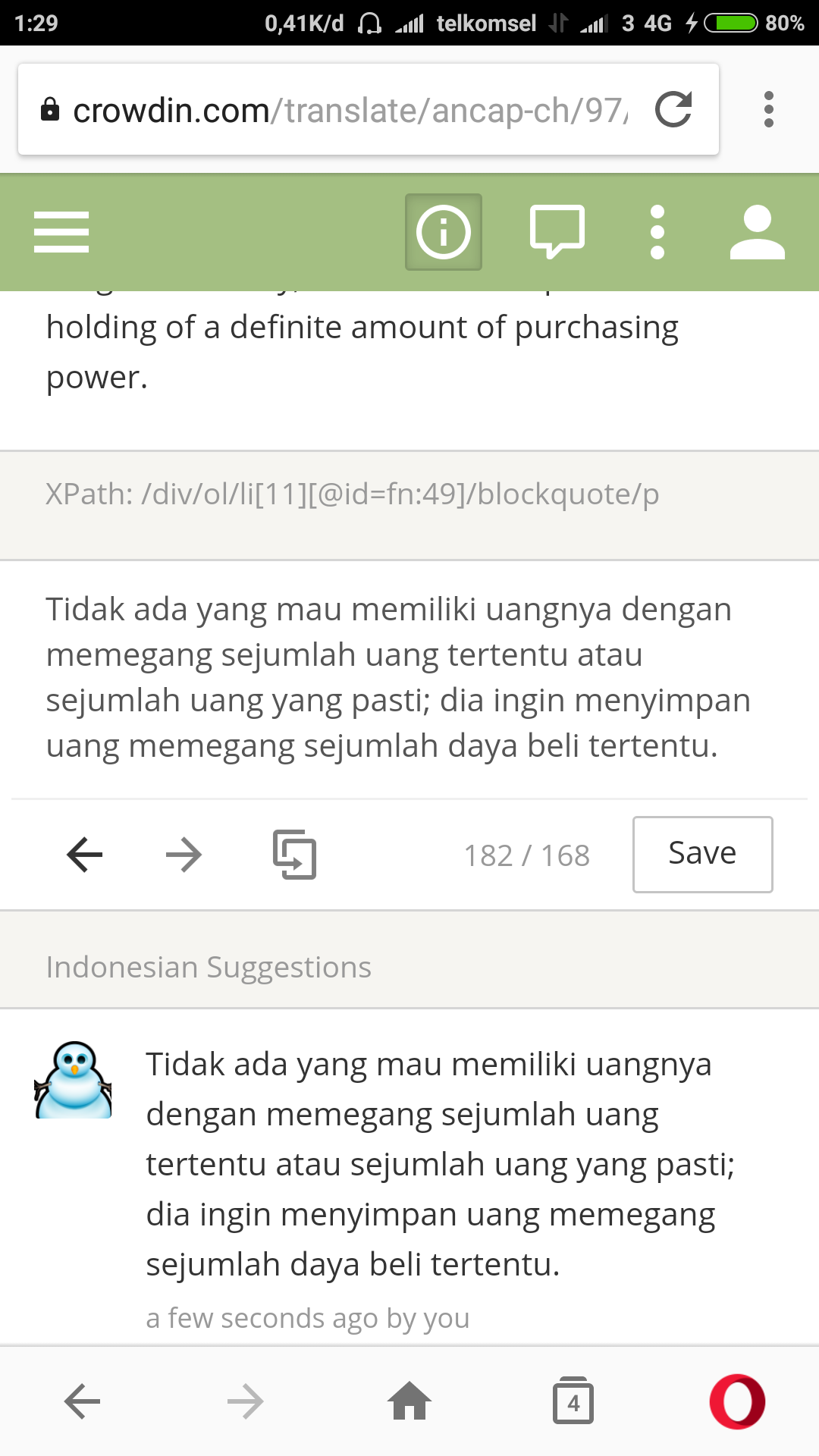The width and height of the screenshot is (819, 1456).
Task: Select your Indonesian suggestion
Action: point(440,1164)
